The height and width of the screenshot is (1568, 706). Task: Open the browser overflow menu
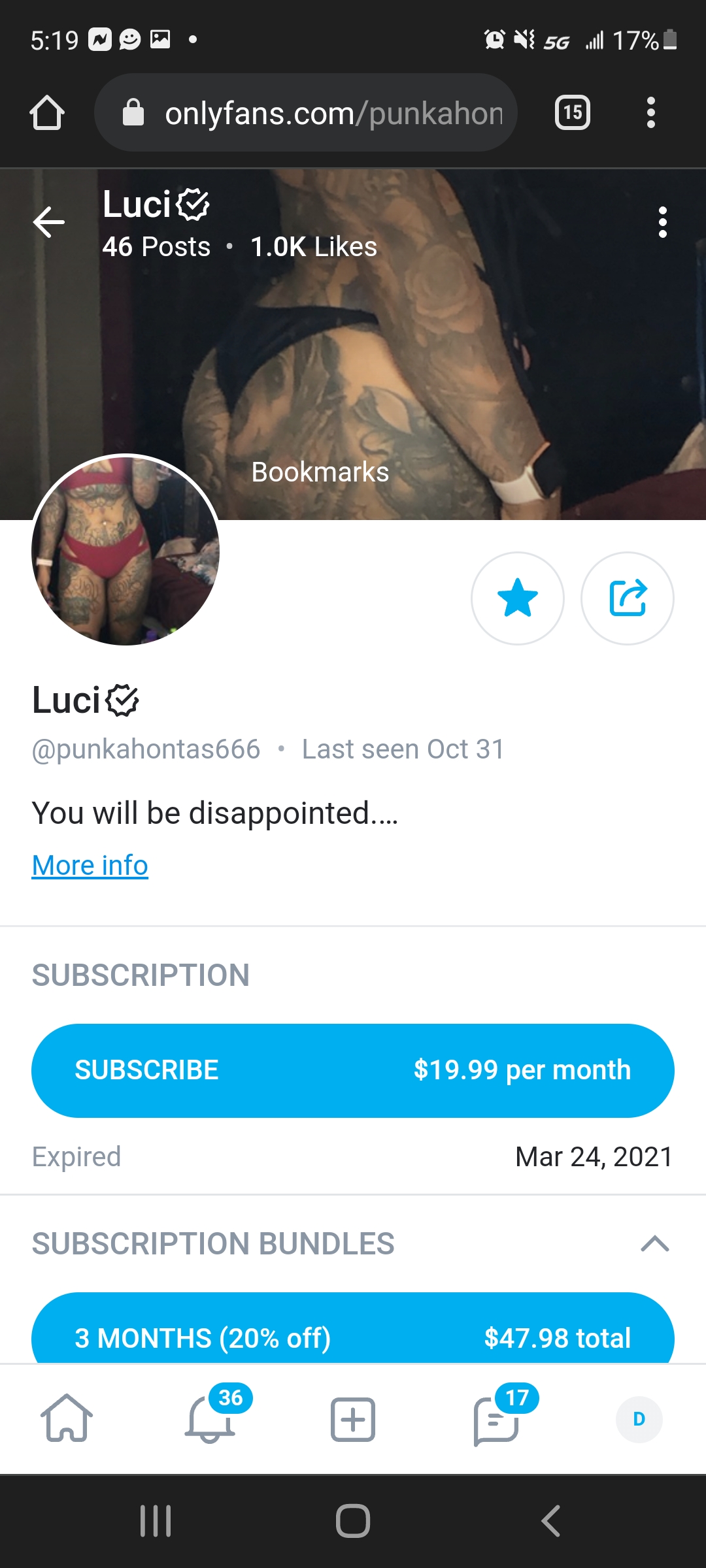(650, 112)
